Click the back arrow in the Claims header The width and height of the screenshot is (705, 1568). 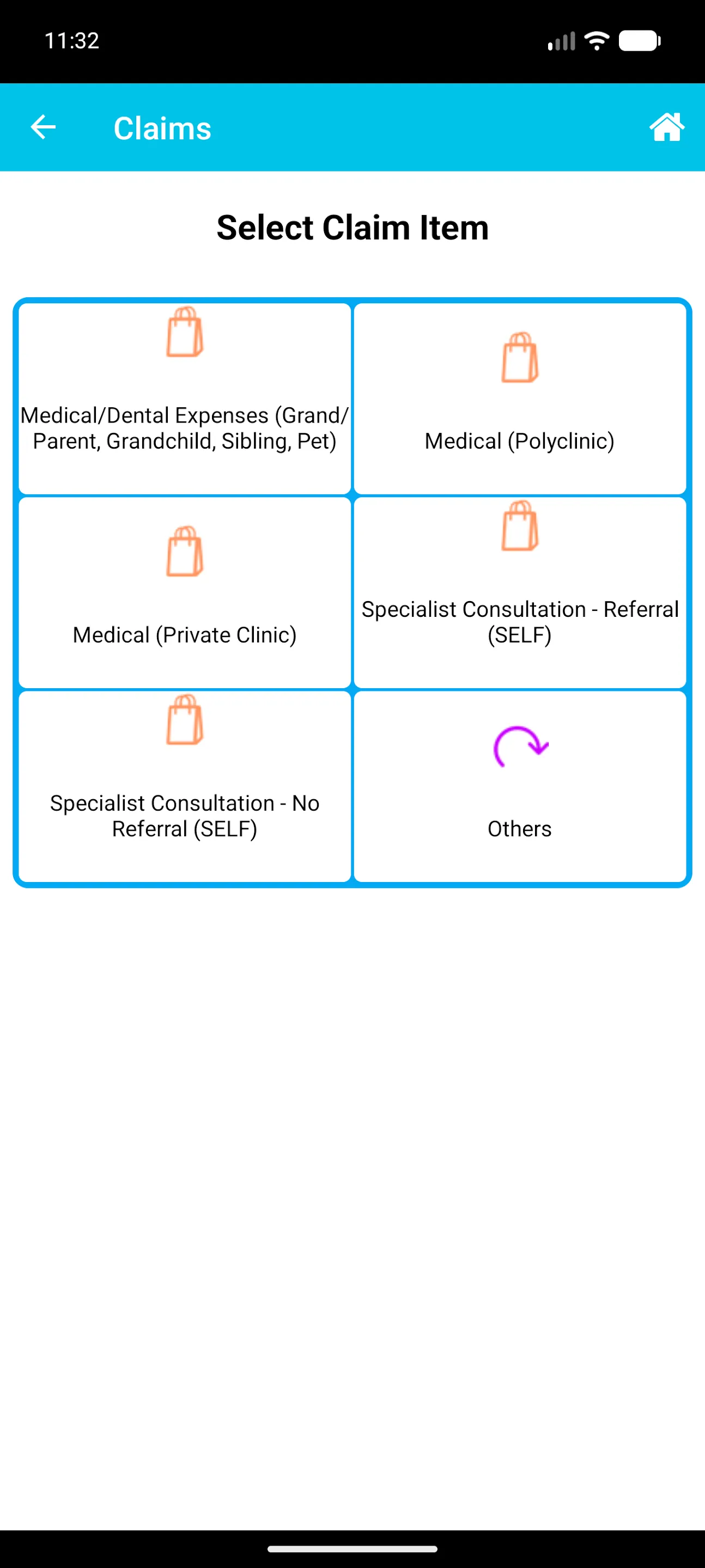coord(42,127)
